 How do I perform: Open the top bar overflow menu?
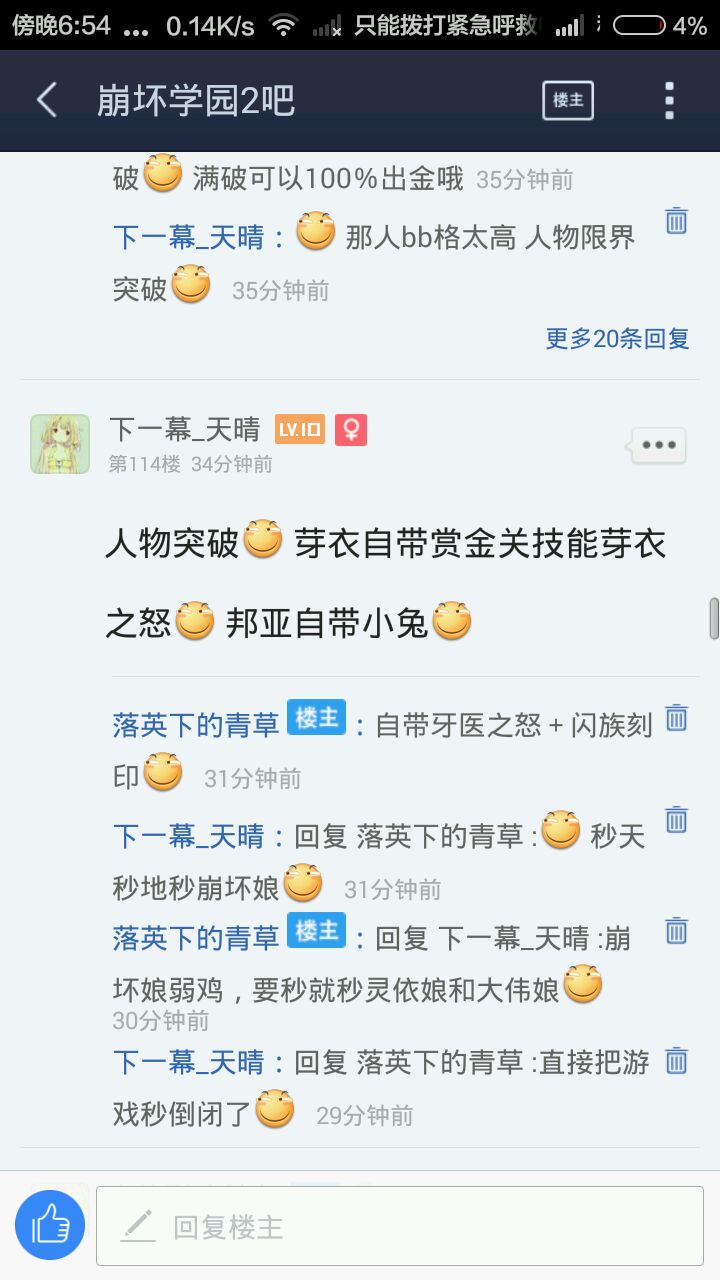669,100
